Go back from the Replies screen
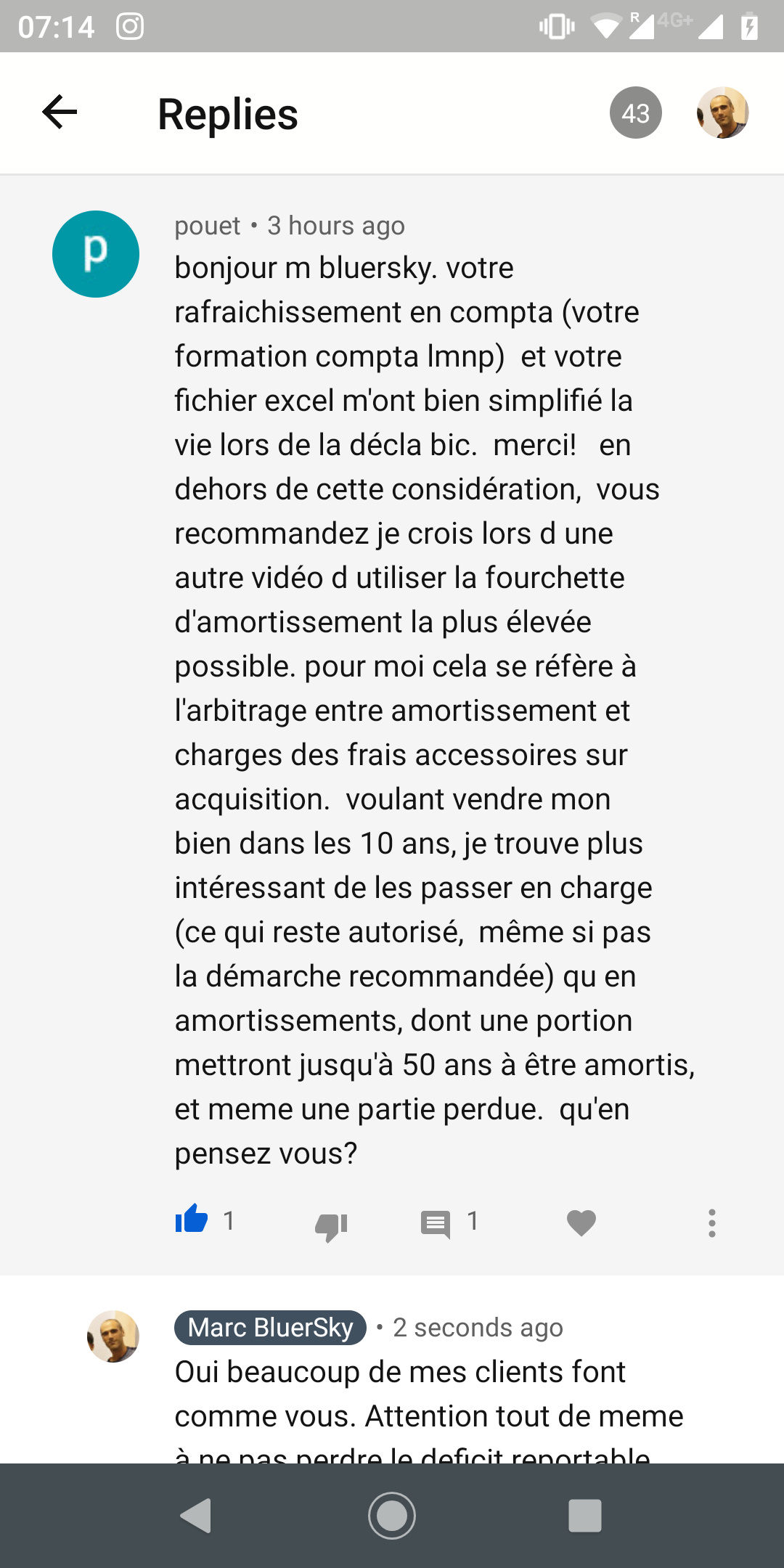Screen dimensions: 784x1568 60,113
